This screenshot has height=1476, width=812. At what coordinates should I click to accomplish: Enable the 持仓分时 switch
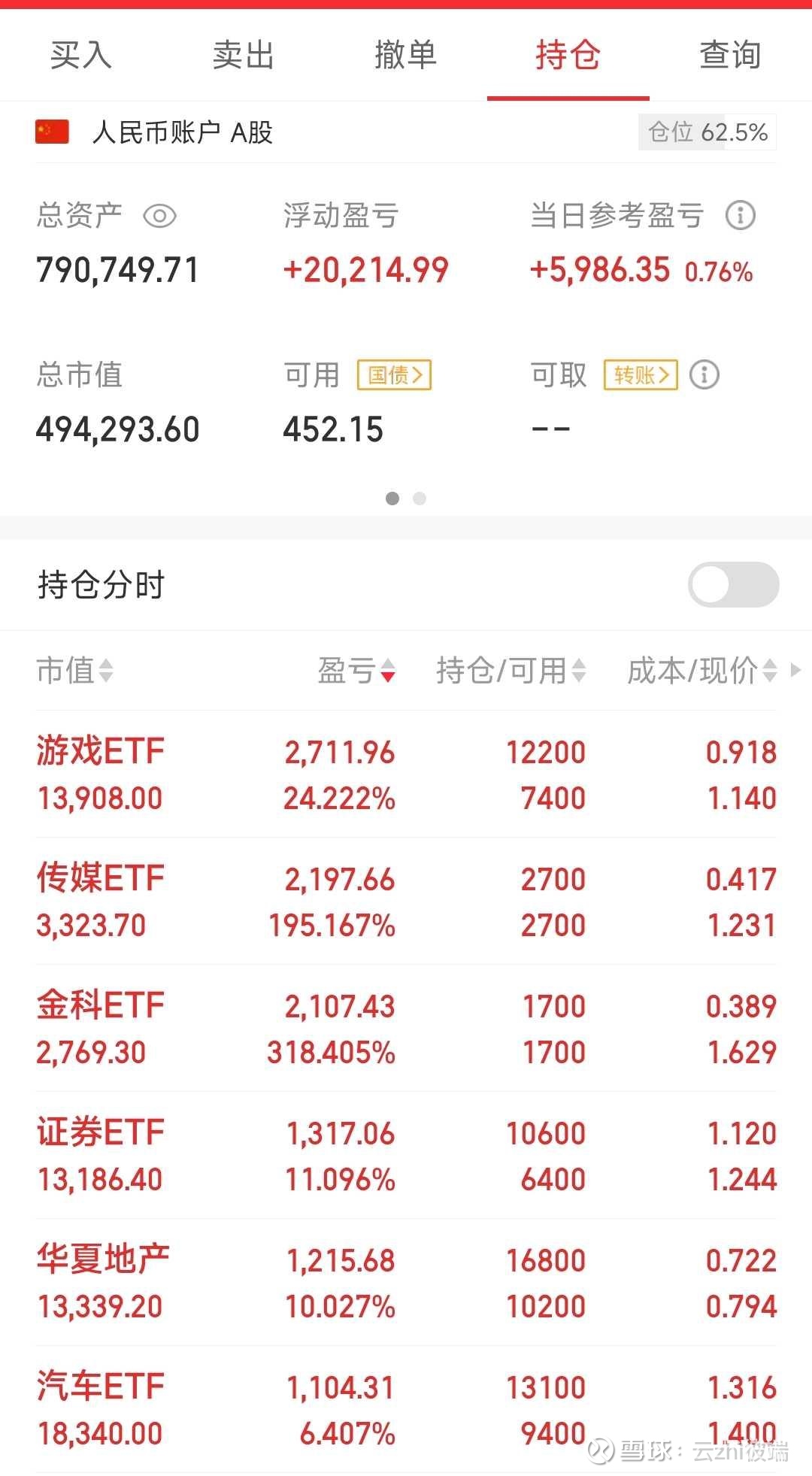click(x=733, y=585)
